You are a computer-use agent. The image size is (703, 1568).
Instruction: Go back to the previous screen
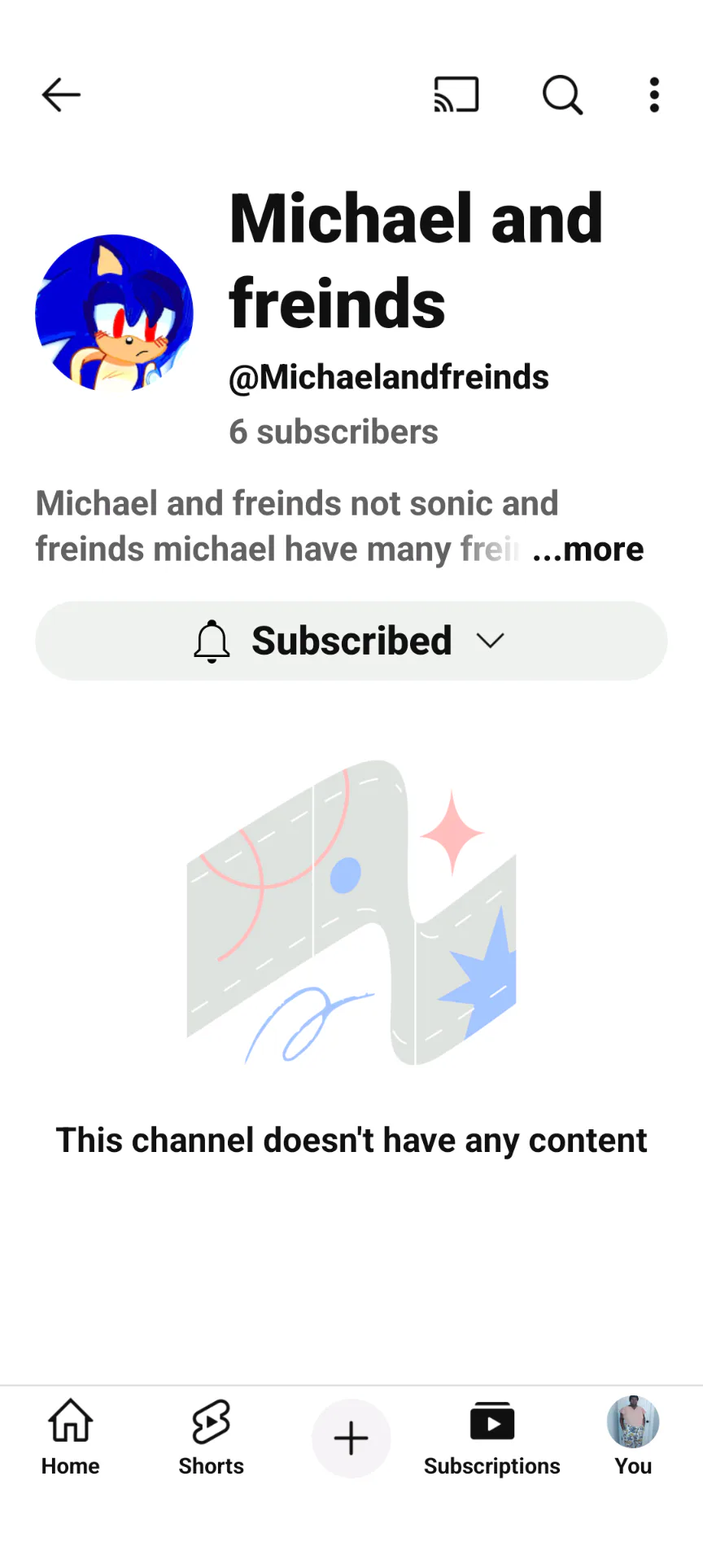(61, 95)
